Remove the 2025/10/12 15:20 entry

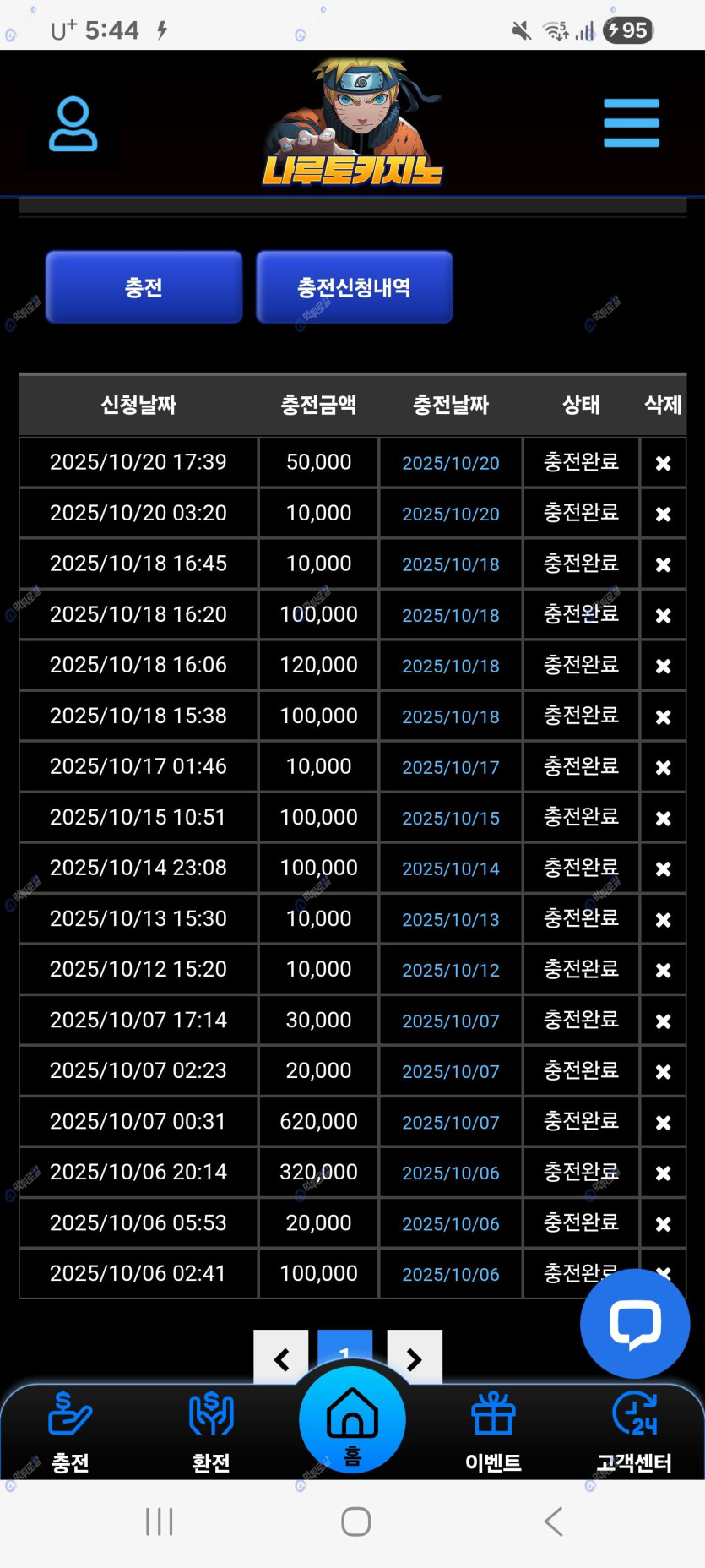tap(663, 970)
